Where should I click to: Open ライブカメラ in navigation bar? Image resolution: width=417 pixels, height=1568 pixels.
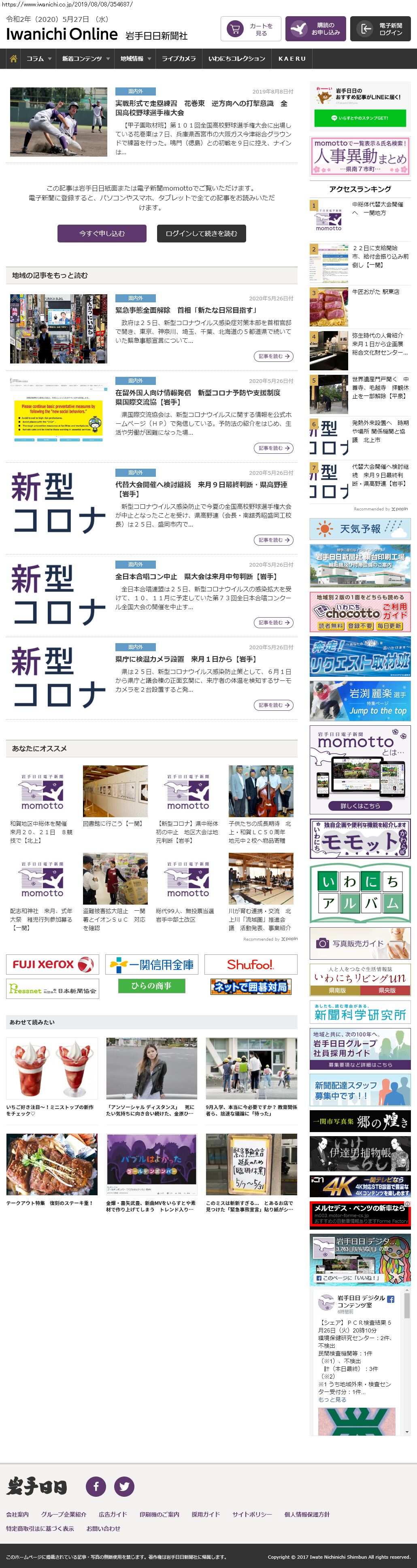[179, 58]
